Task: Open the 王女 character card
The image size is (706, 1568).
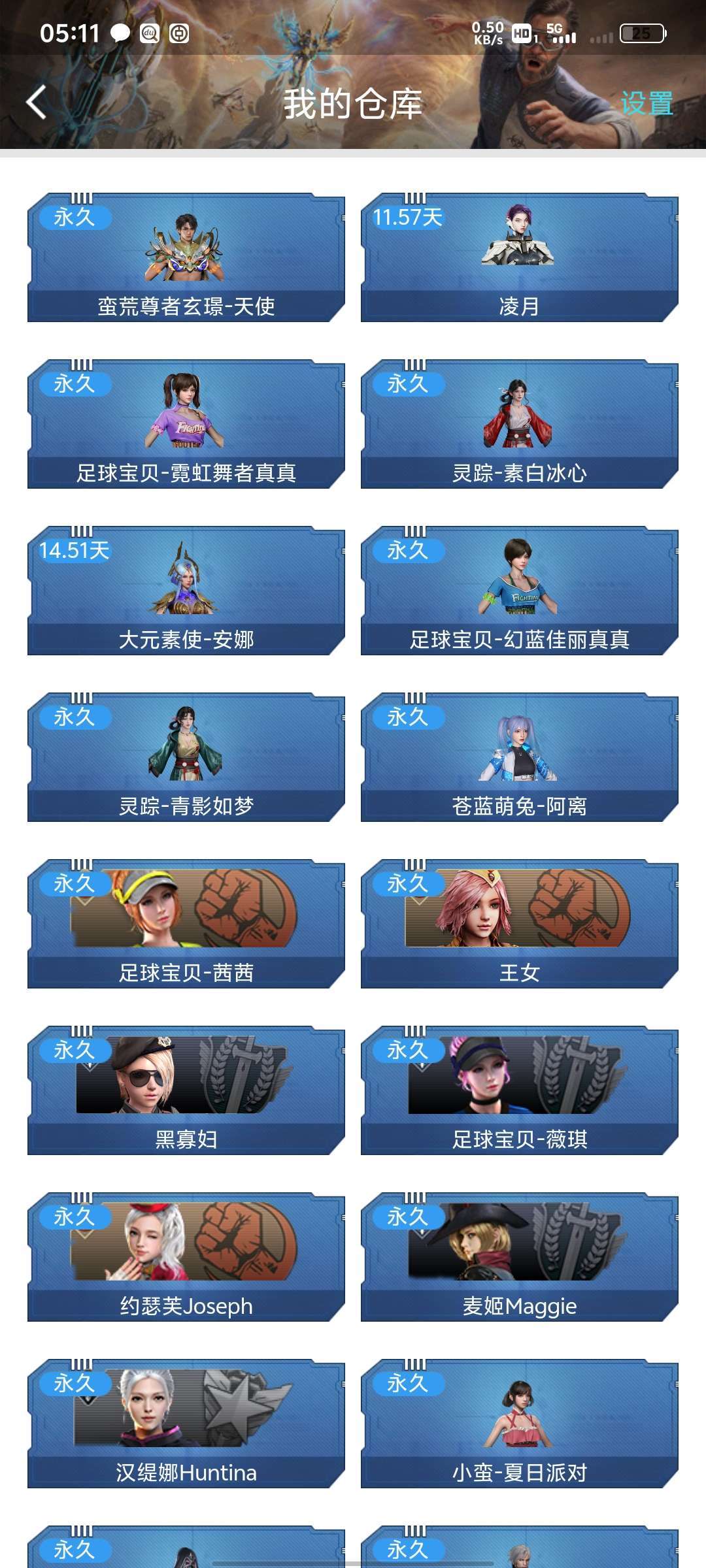Action: point(519,924)
